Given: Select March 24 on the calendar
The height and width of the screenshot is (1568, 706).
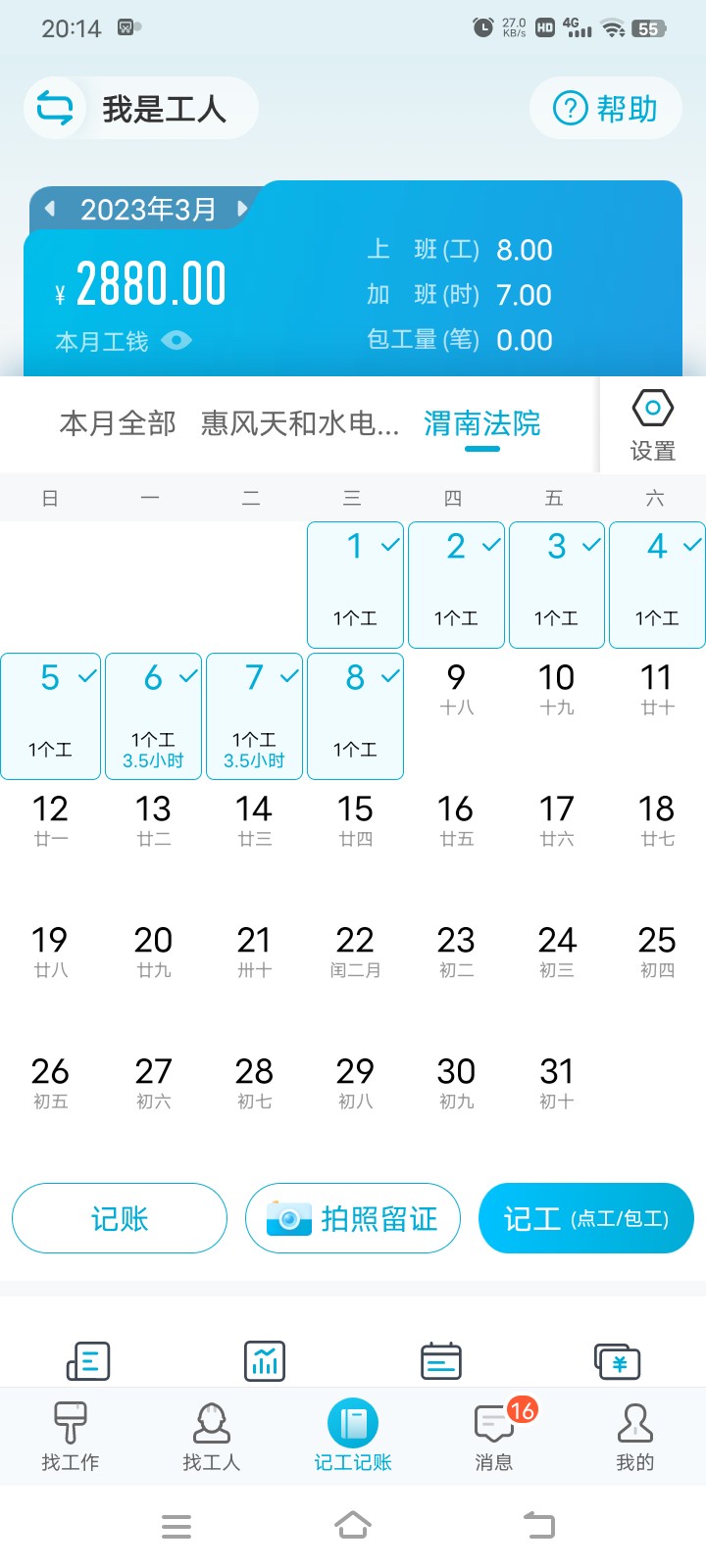Looking at the screenshot, I should 557,953.
